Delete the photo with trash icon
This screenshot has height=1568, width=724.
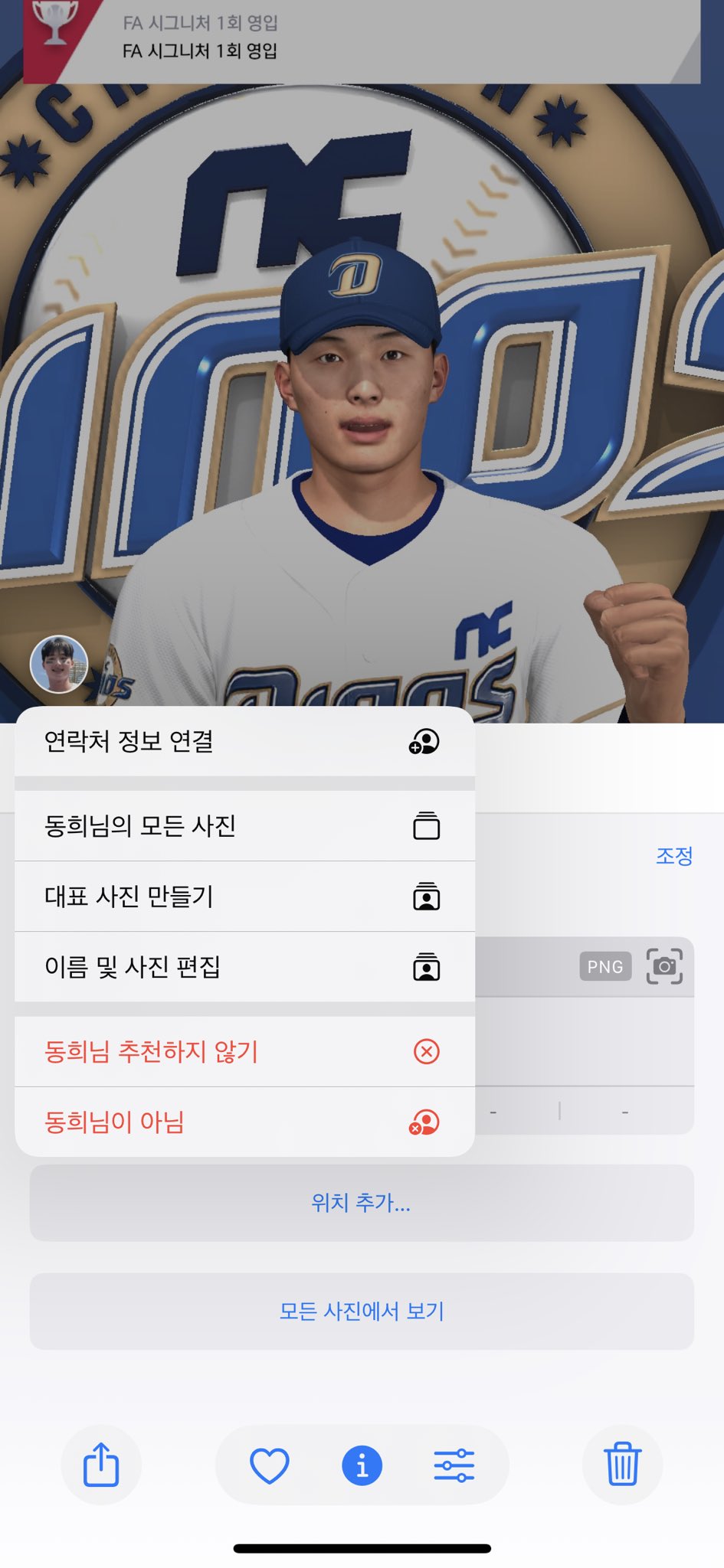(622, 1465)
